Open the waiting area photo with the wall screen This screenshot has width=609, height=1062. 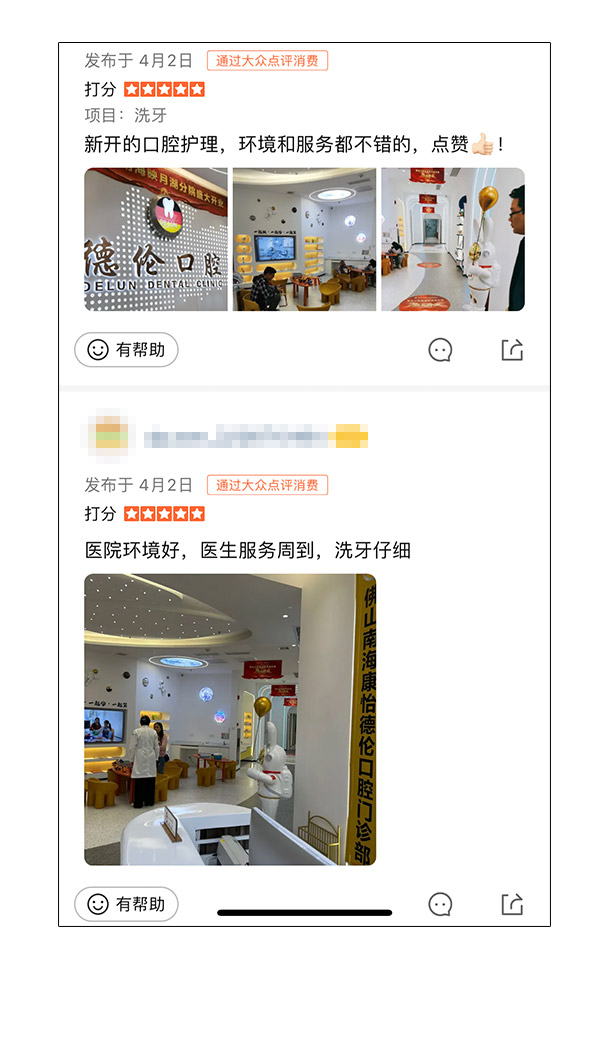tap(304, 239)
